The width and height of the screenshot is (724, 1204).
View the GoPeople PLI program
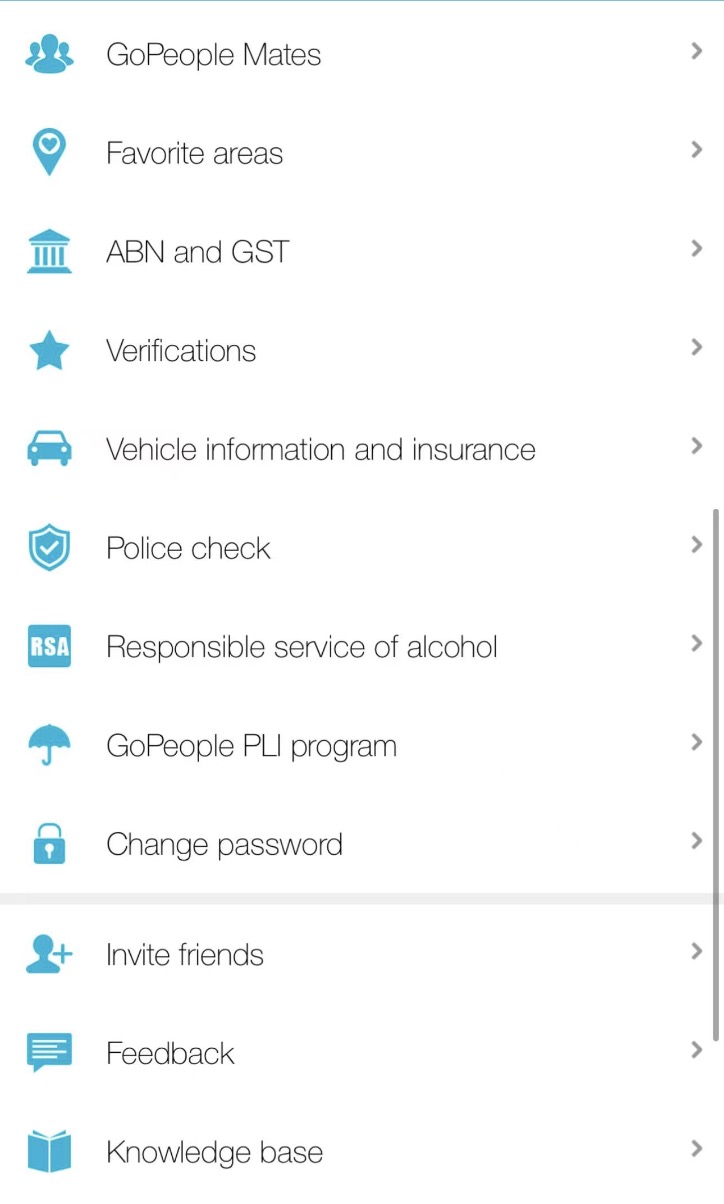[362, 746]
